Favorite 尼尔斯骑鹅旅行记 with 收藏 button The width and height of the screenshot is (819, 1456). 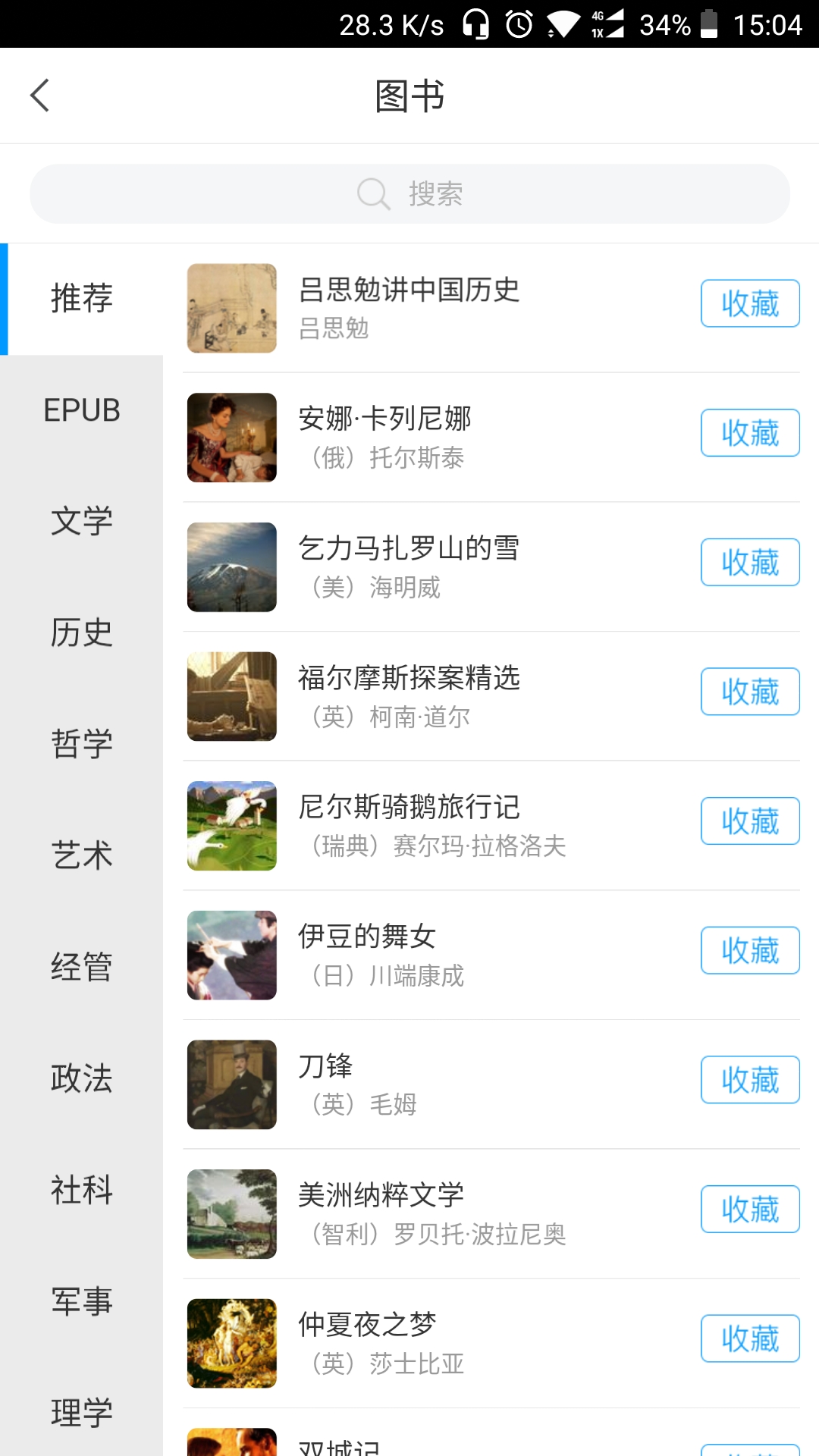click(750, 821)
